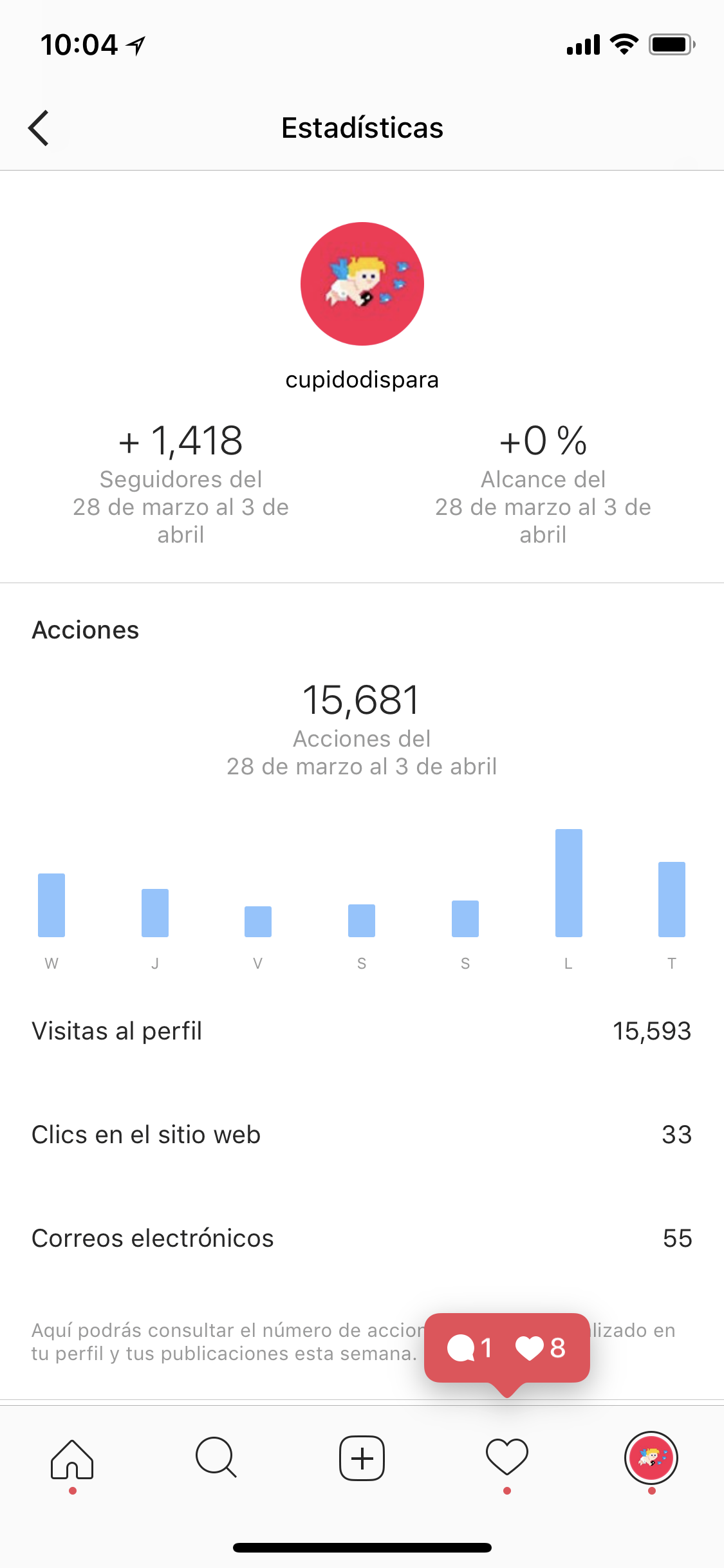Go back from Estadísticas
Viewport: 724px width, 1568px height.
pos(39,128)
